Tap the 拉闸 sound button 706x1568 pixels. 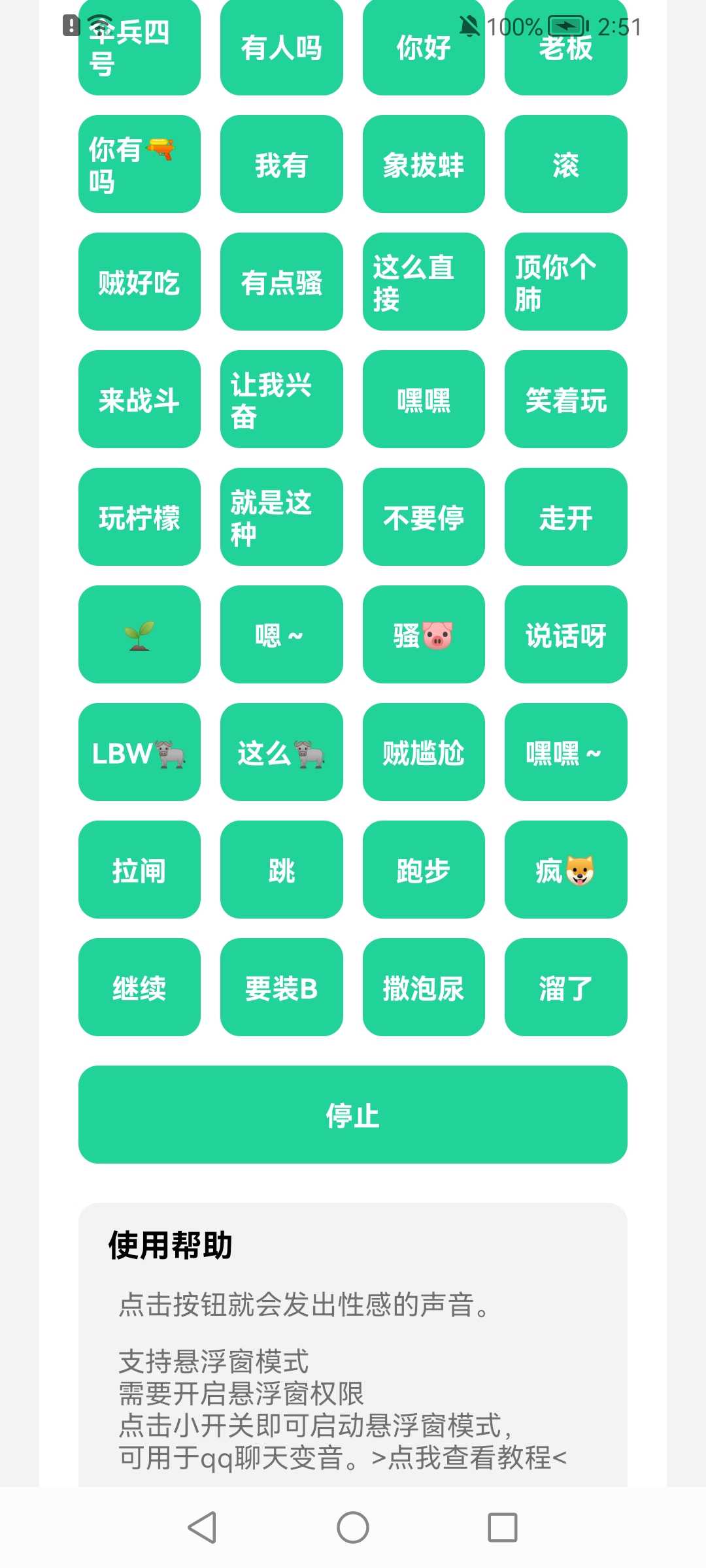coord(139,870)
